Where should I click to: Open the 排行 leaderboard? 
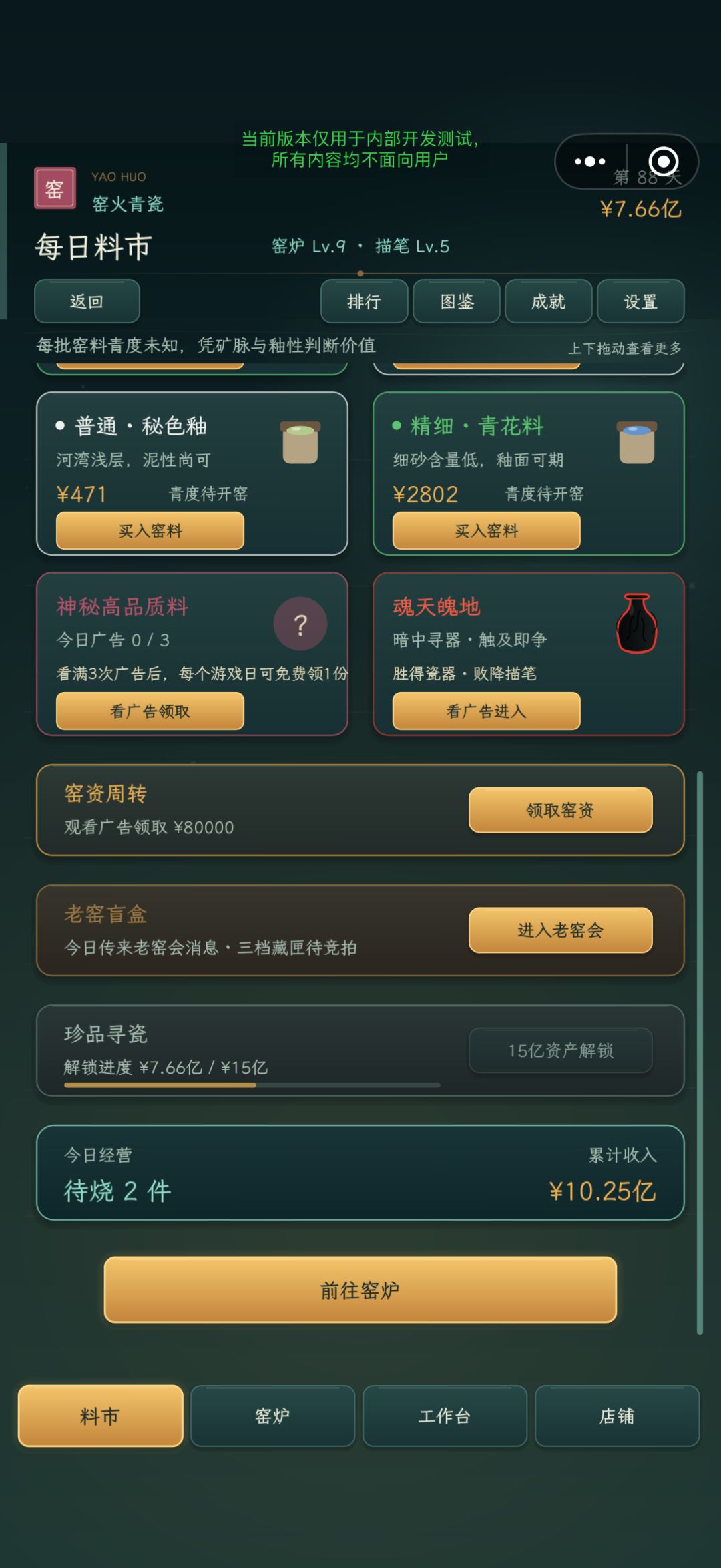pos(364,301)
